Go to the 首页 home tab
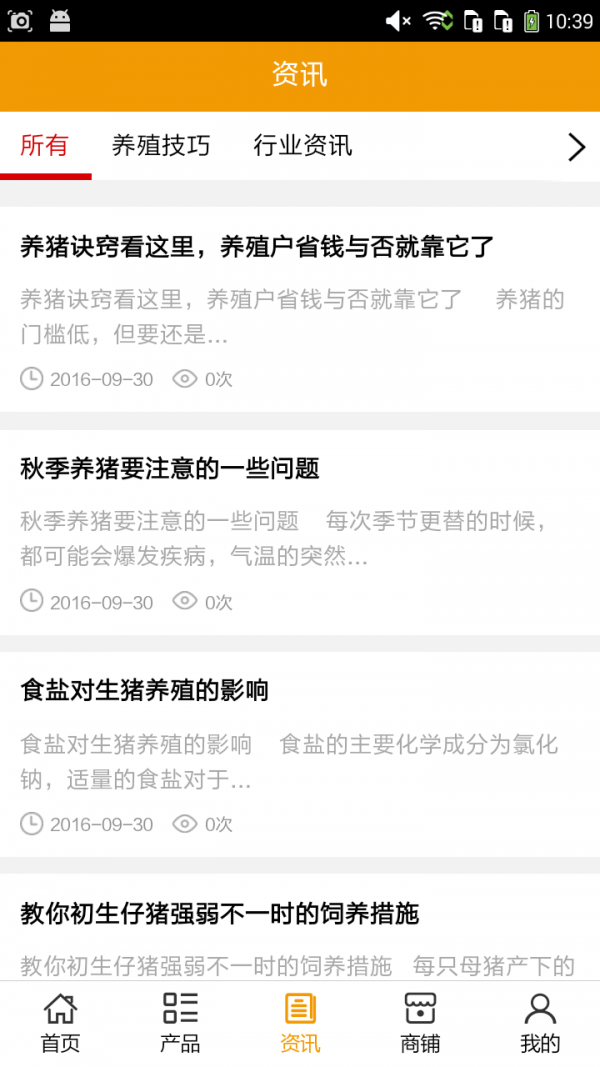The width and height of the screenshot is (600, 1067). point(60,1023)
